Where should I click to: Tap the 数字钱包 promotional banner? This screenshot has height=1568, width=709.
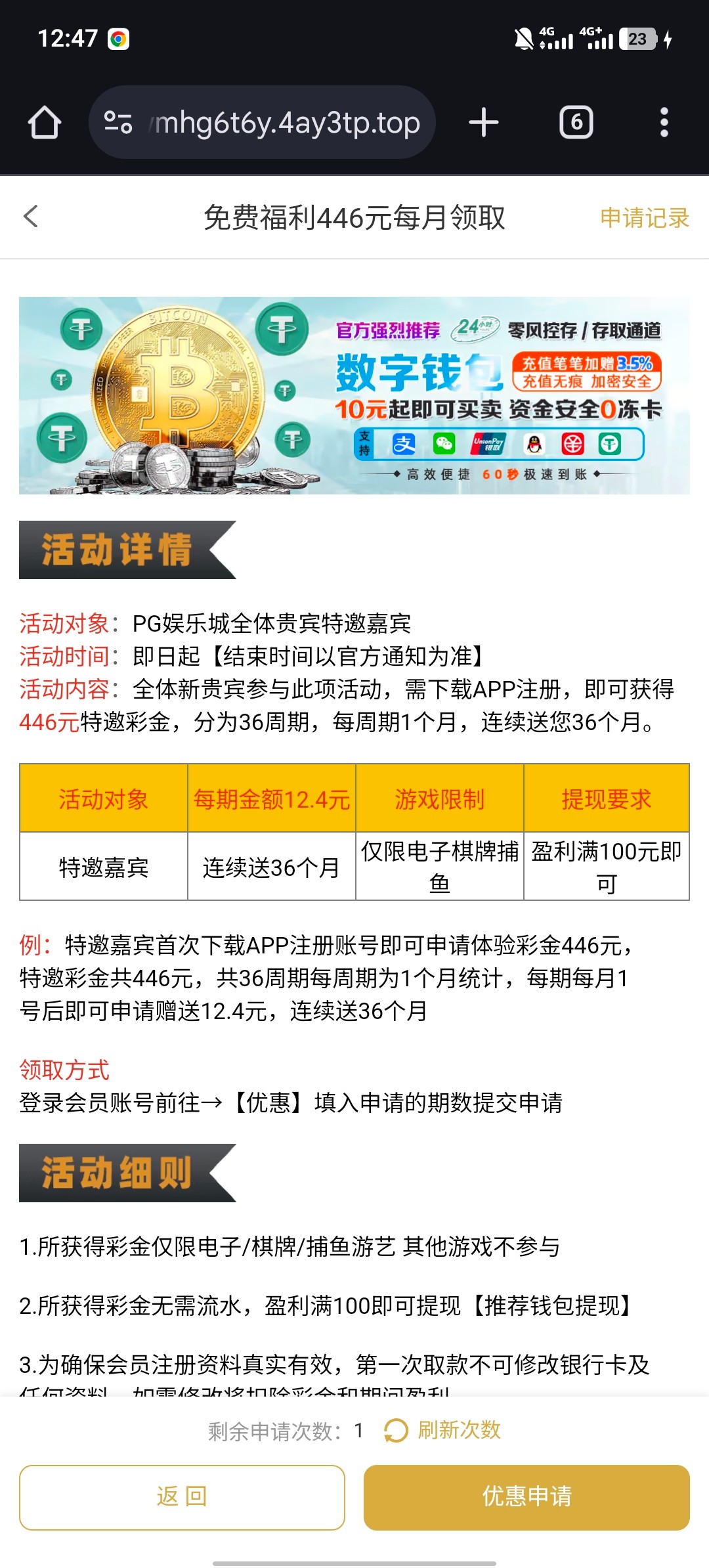pos(354,395)
